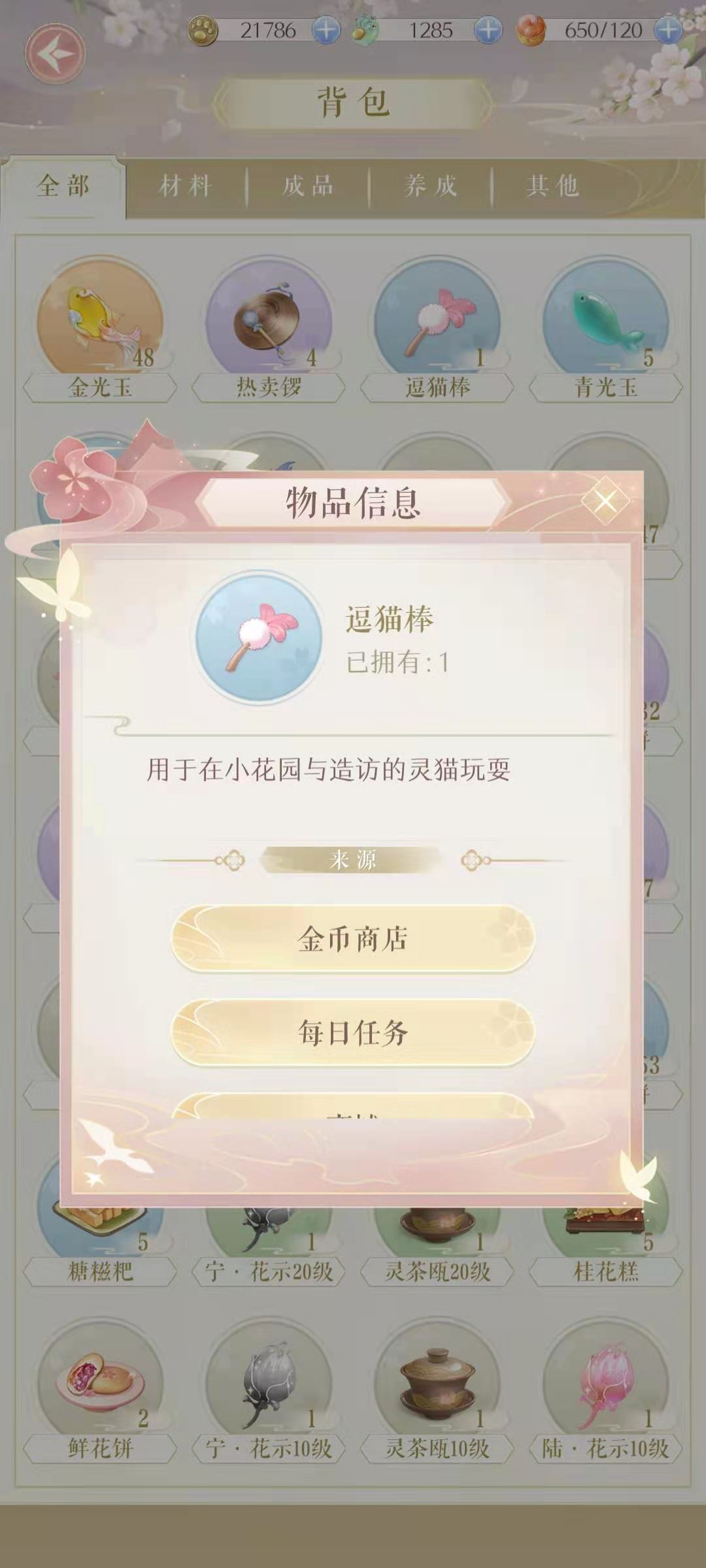Open the 金光玉 item
The width and height of the screenshot is (706, 1568).
100,323
